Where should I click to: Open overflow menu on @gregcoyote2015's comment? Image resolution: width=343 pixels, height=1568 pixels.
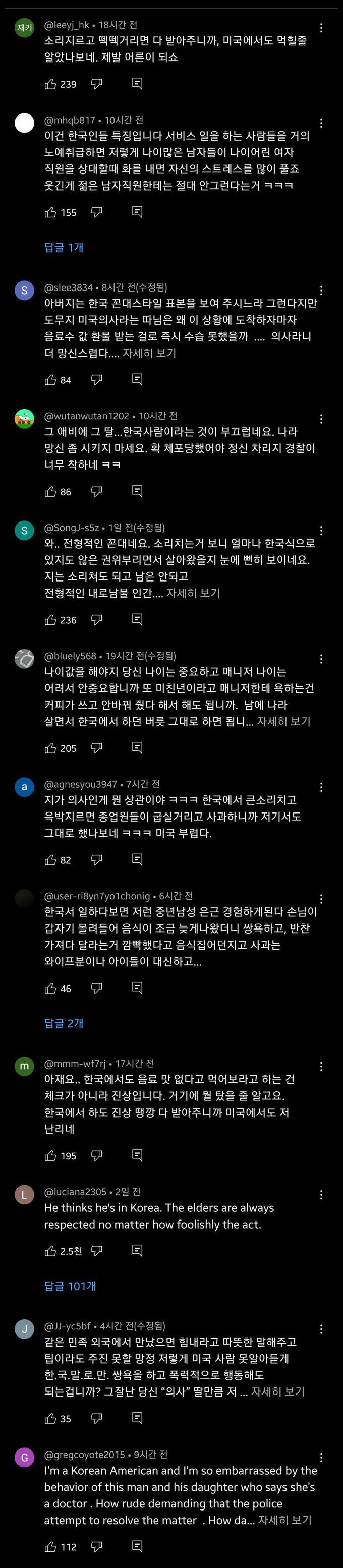click(321, 1458)
